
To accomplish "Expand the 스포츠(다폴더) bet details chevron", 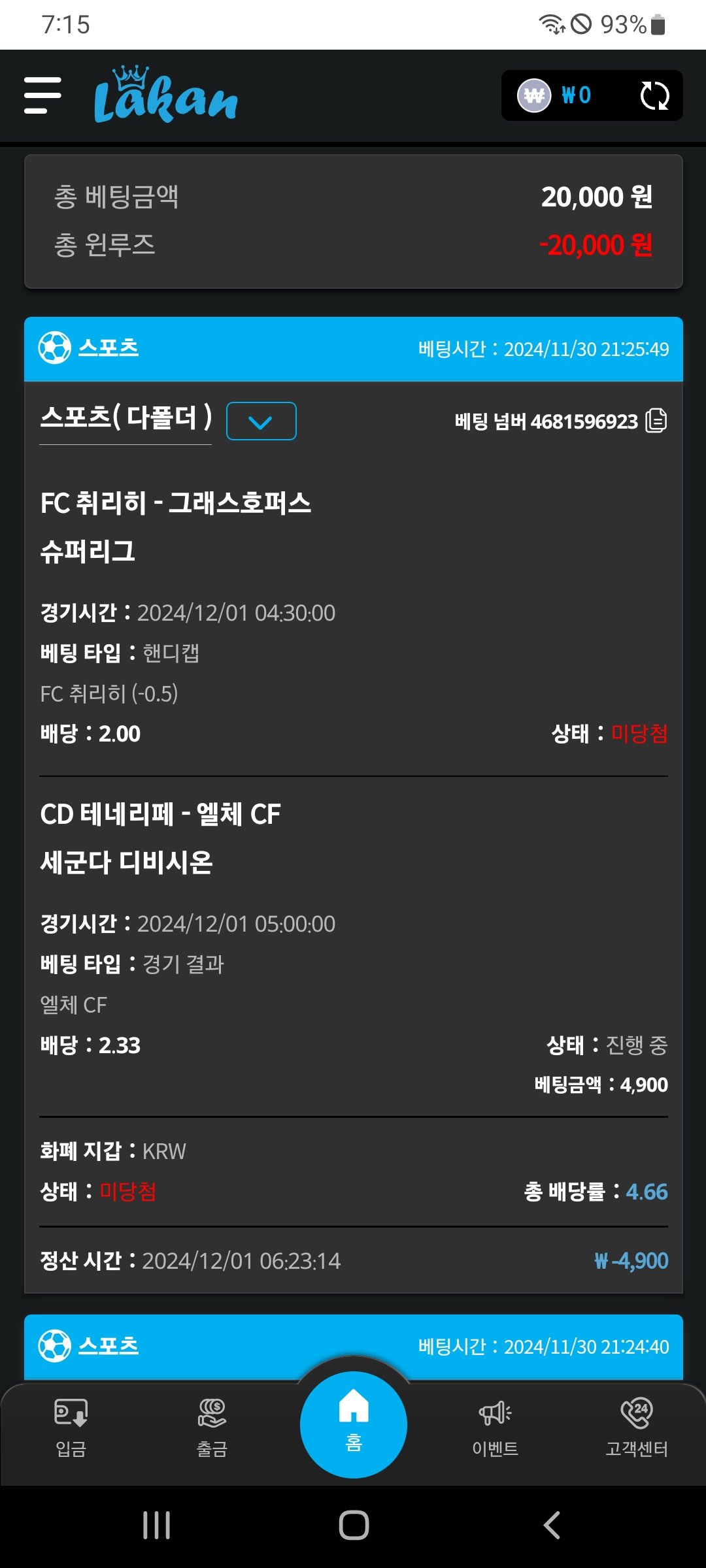I will click(x=261, y=421).
